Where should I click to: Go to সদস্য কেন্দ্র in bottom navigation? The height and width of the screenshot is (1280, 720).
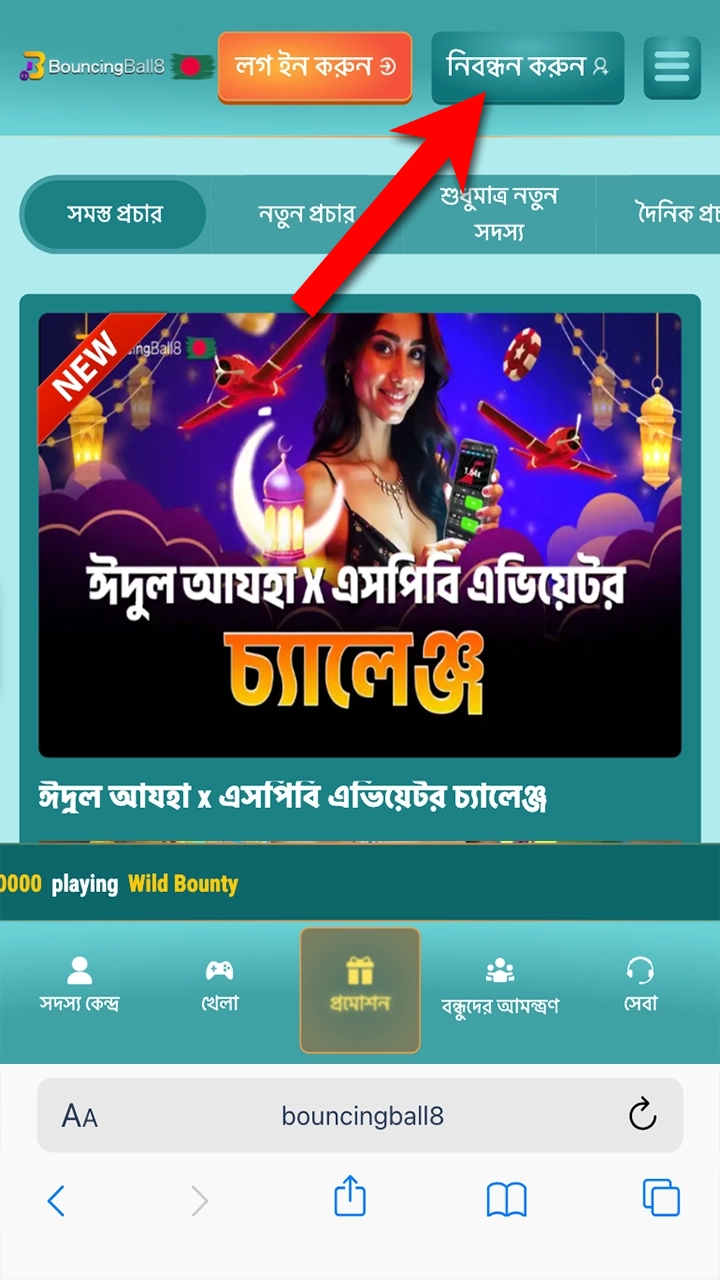[79, 985]
